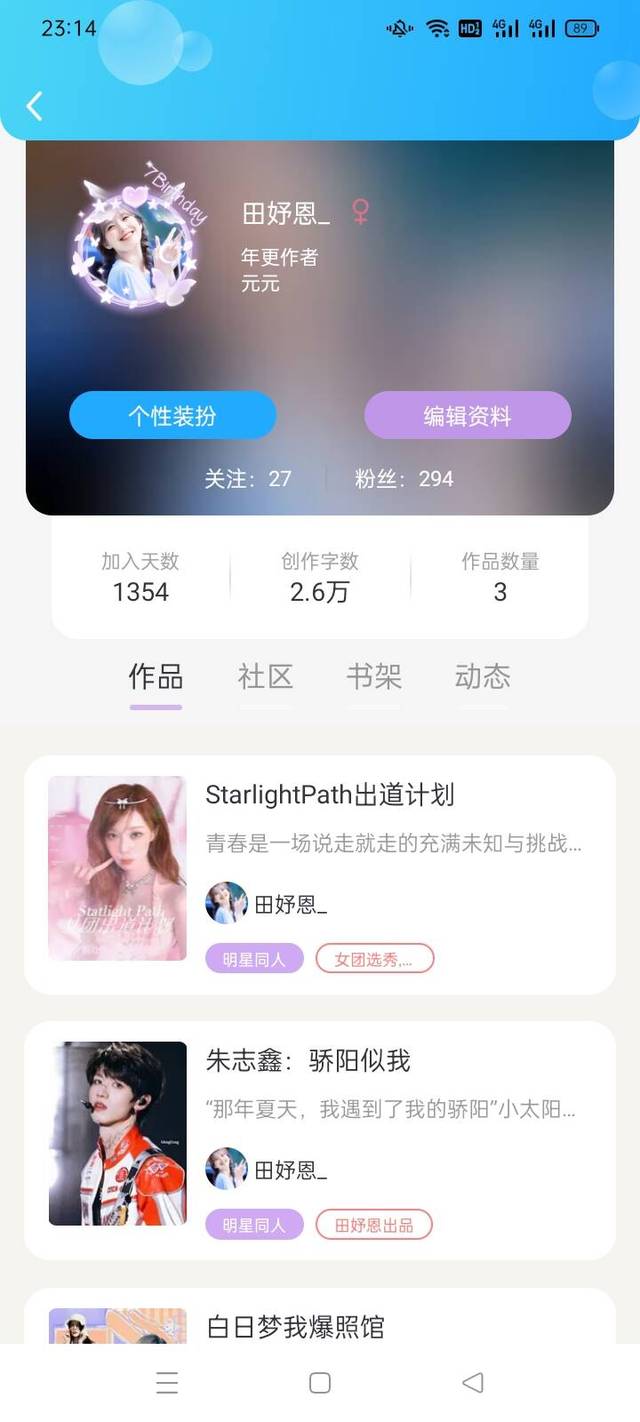640x1422 pixels.
Task: Switch to the 书架 tab
Action: [x=374, y=678]
